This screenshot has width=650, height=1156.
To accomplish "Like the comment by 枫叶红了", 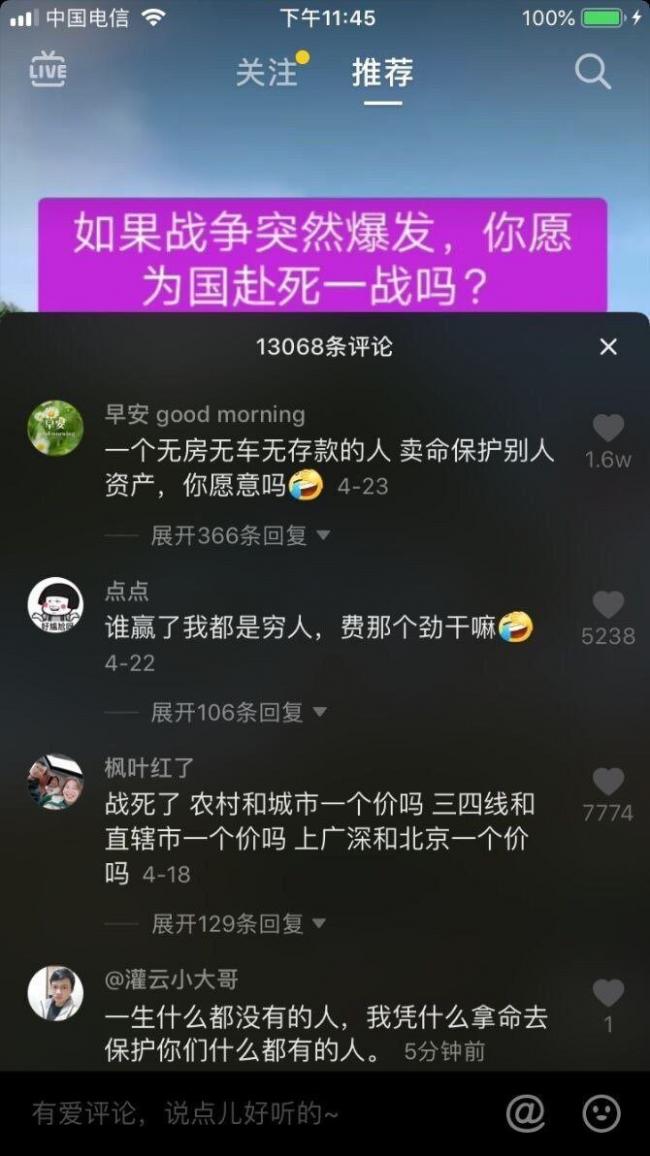I will click(x=608, y=782).
